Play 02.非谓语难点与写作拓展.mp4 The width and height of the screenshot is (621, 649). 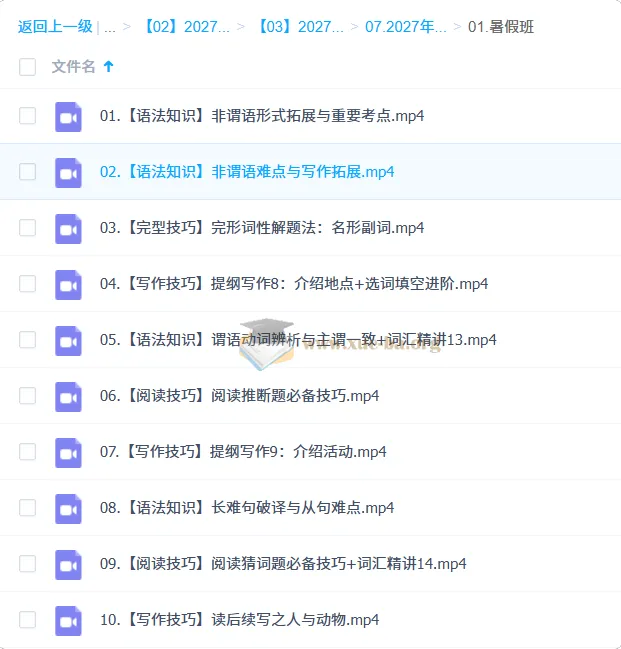click(x=247, y=172)
